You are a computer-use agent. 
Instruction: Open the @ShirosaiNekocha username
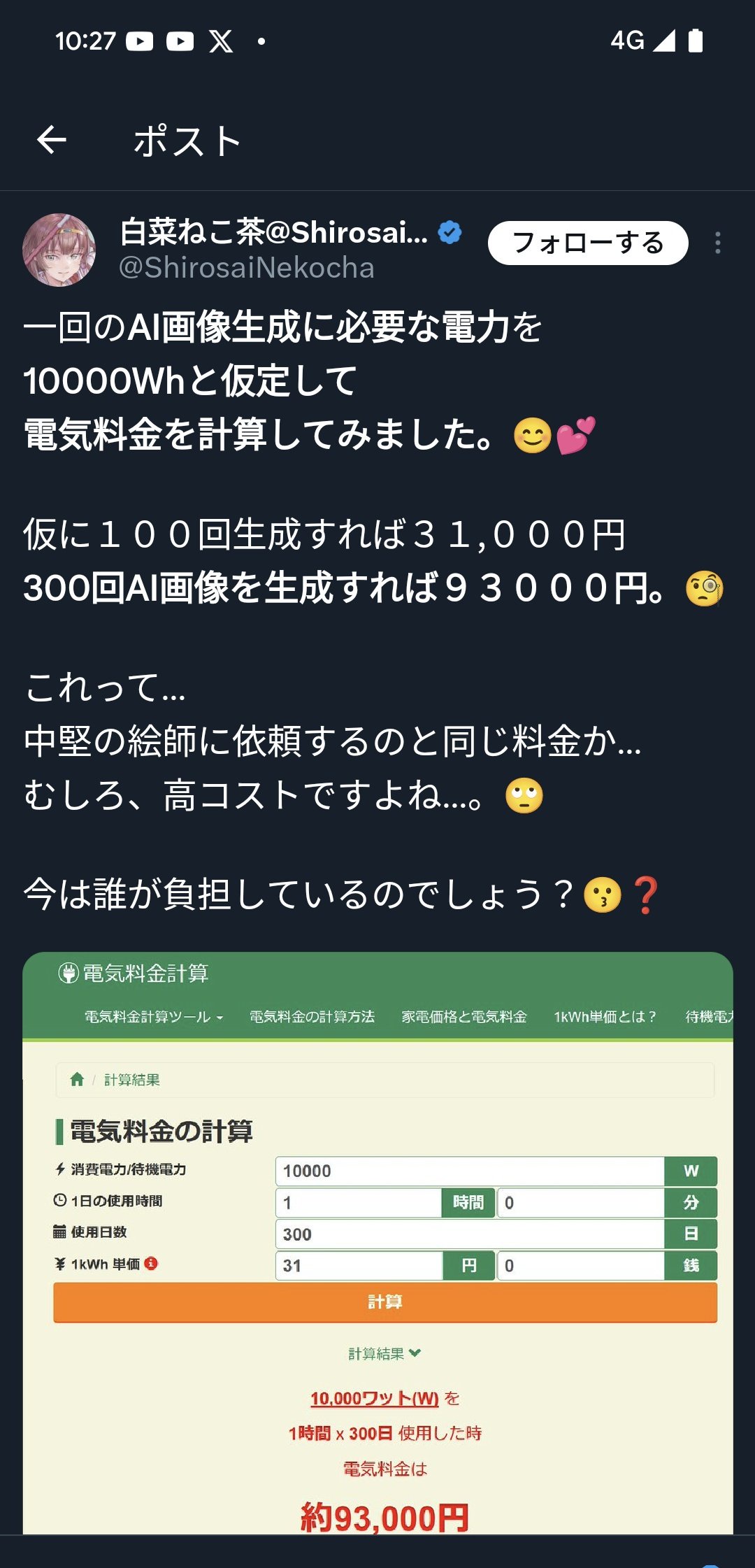(247, 268)
